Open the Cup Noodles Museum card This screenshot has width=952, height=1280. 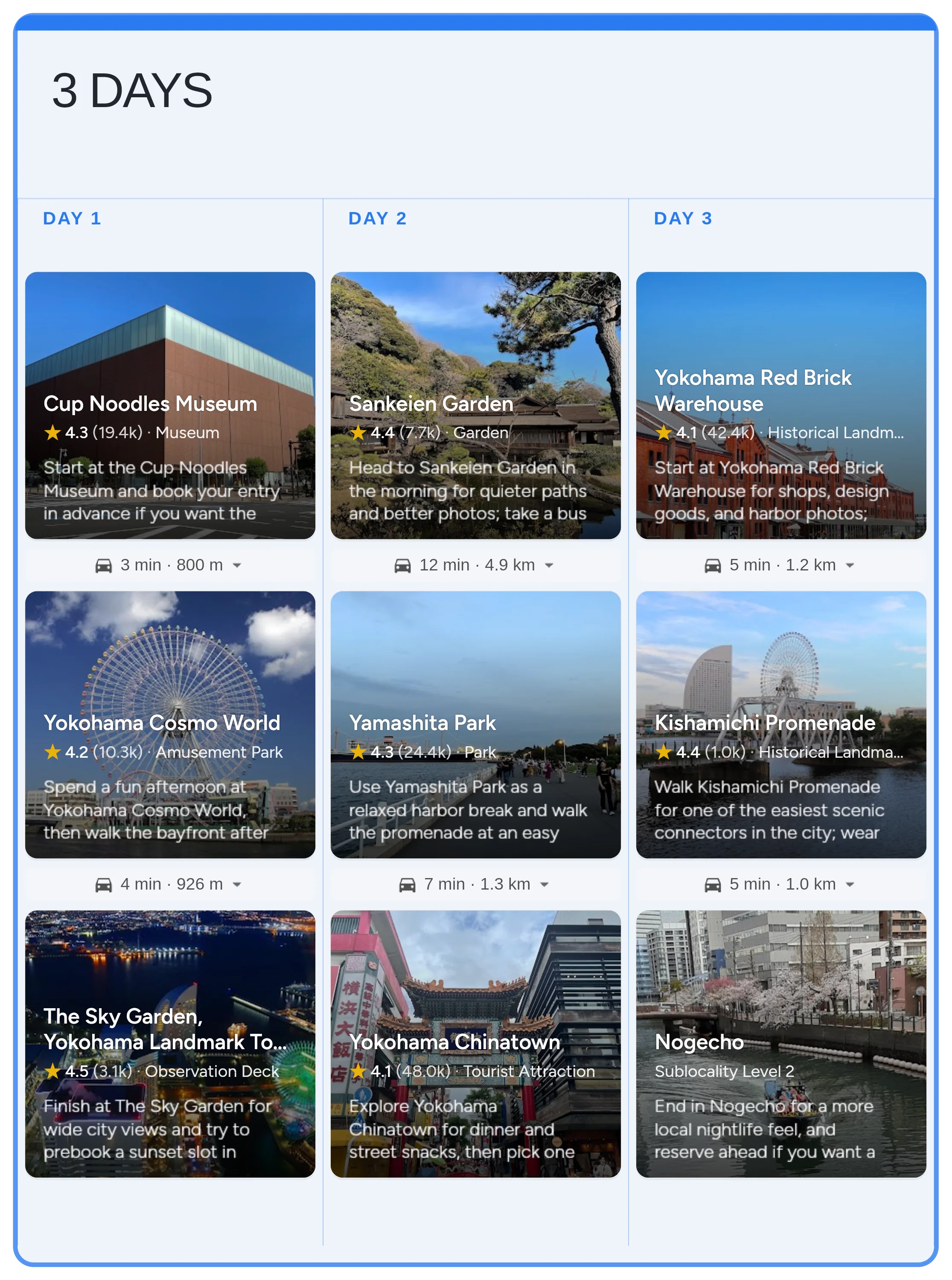pyautogui.click(x=170, y=405)
